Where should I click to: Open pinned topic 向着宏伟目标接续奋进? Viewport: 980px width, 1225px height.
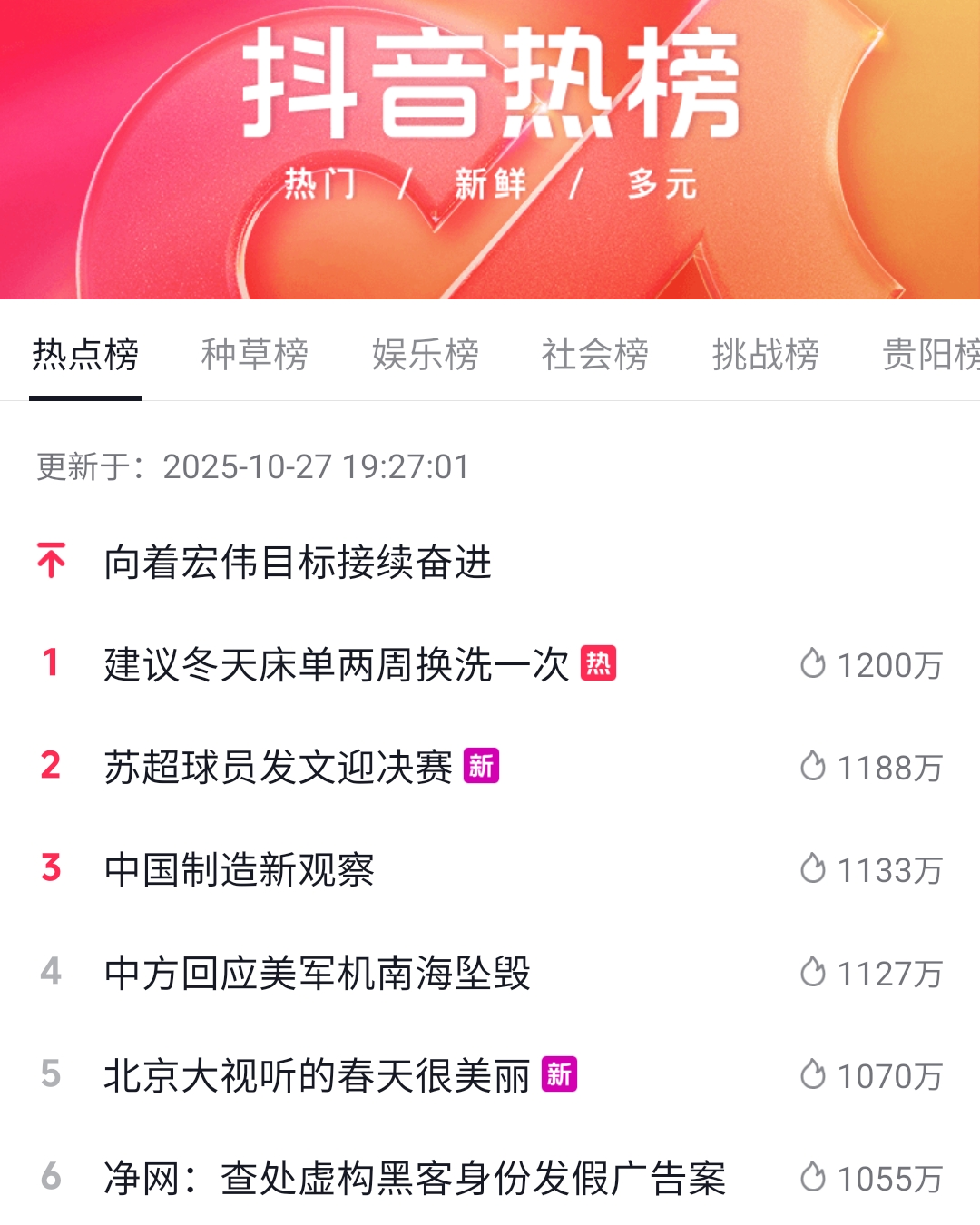(298, 563)
